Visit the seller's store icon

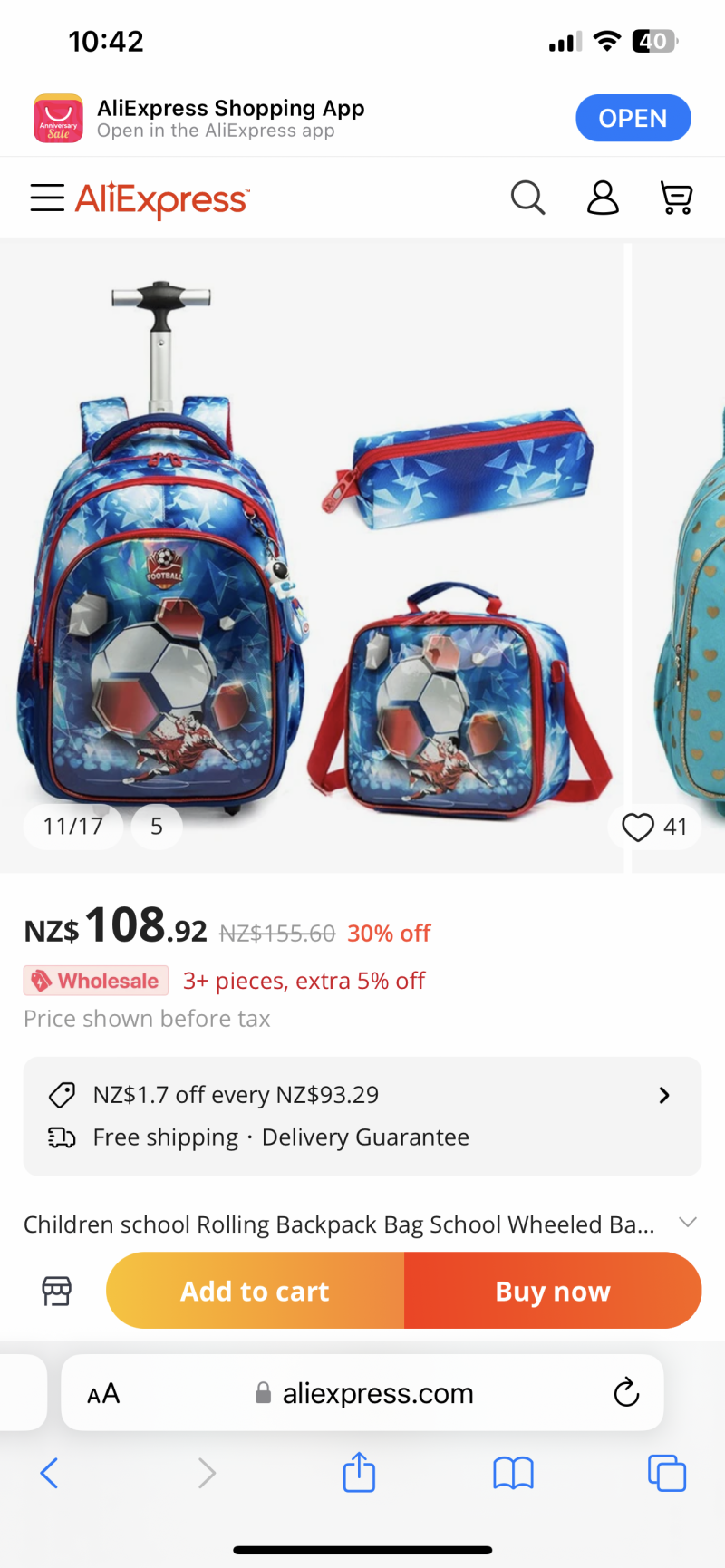point(57,1291)
